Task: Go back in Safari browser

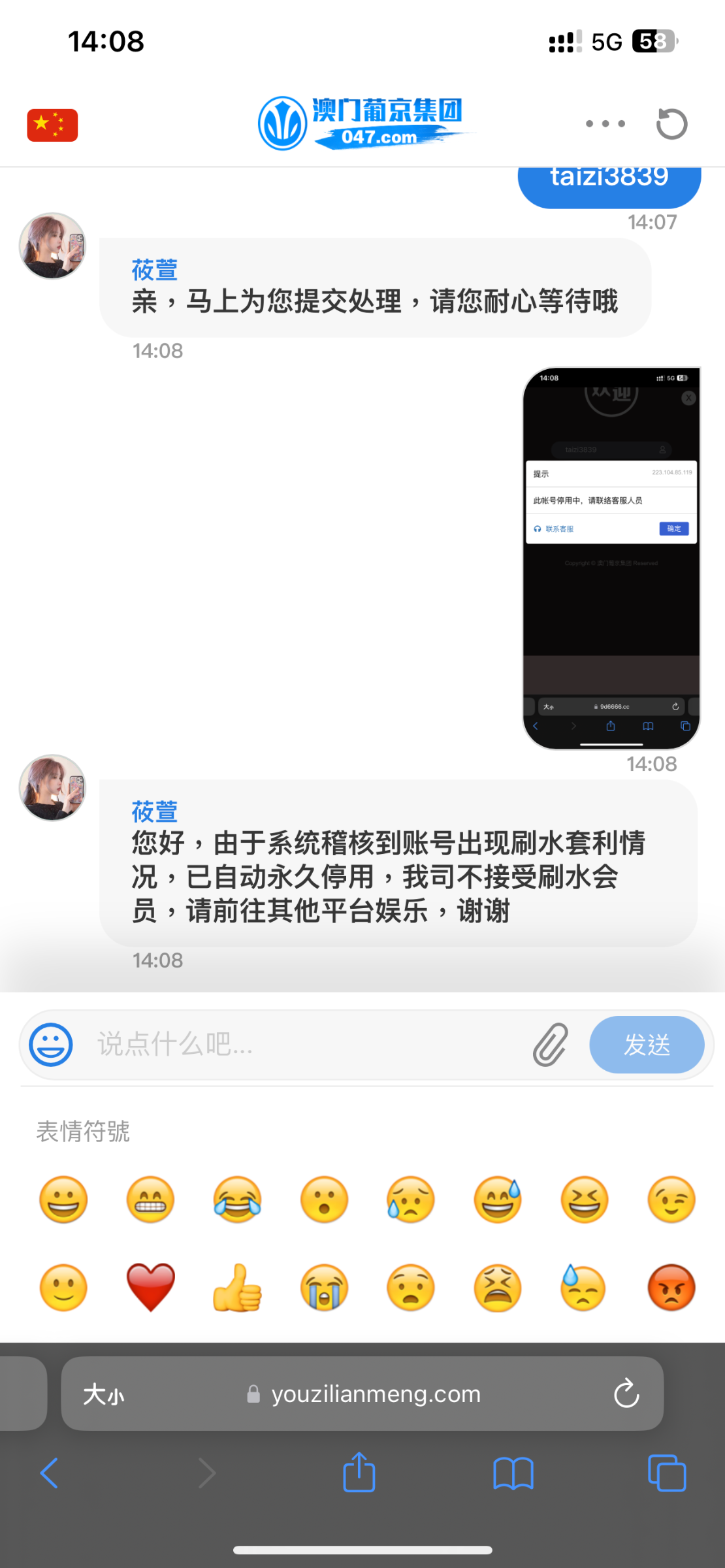Action: pyautogui.click(x=49, y=1473)
